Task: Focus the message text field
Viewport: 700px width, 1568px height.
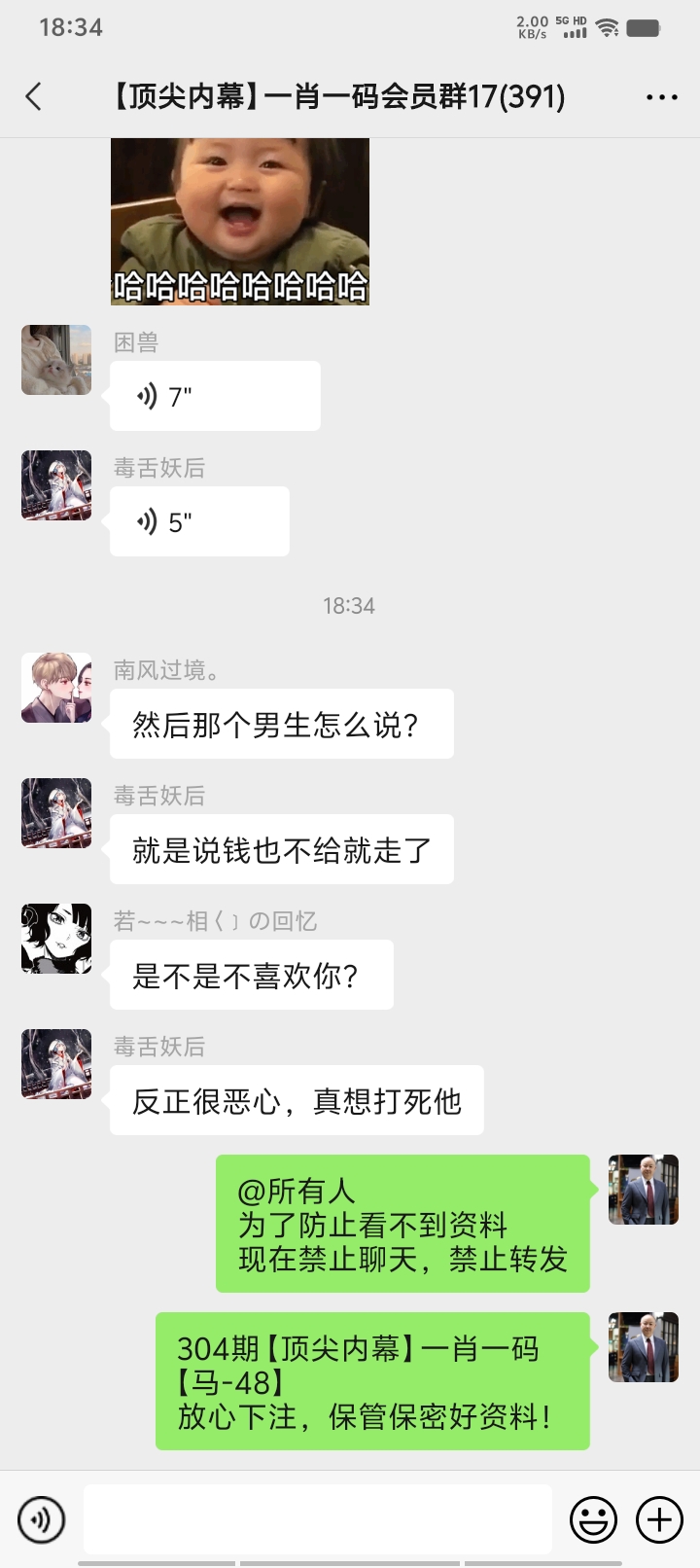Action: pos(318,1518)
